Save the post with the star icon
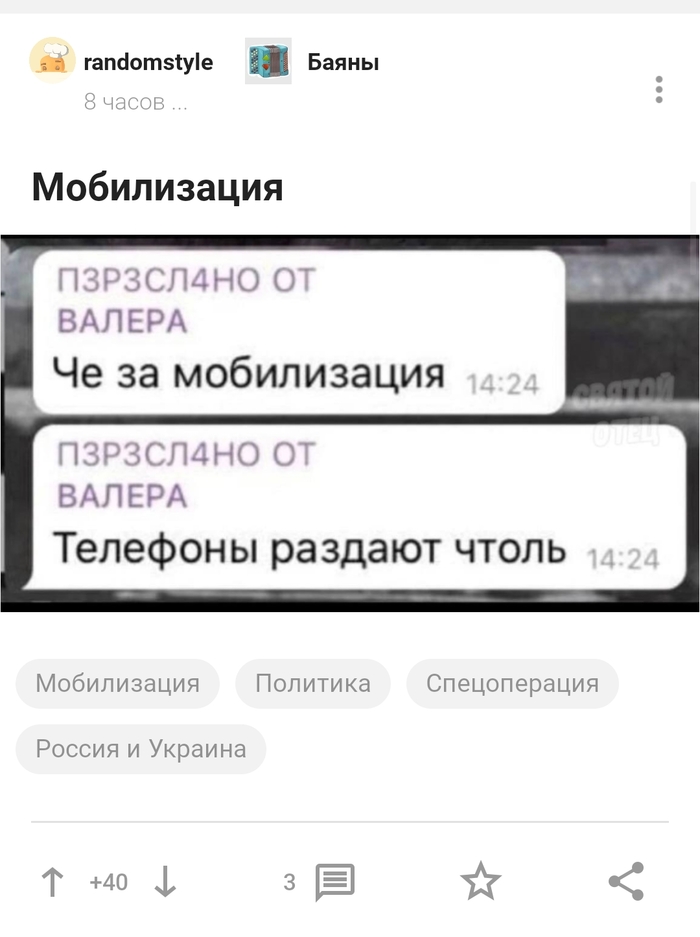This screenshot has width=700, height=937. click(480, 882)
